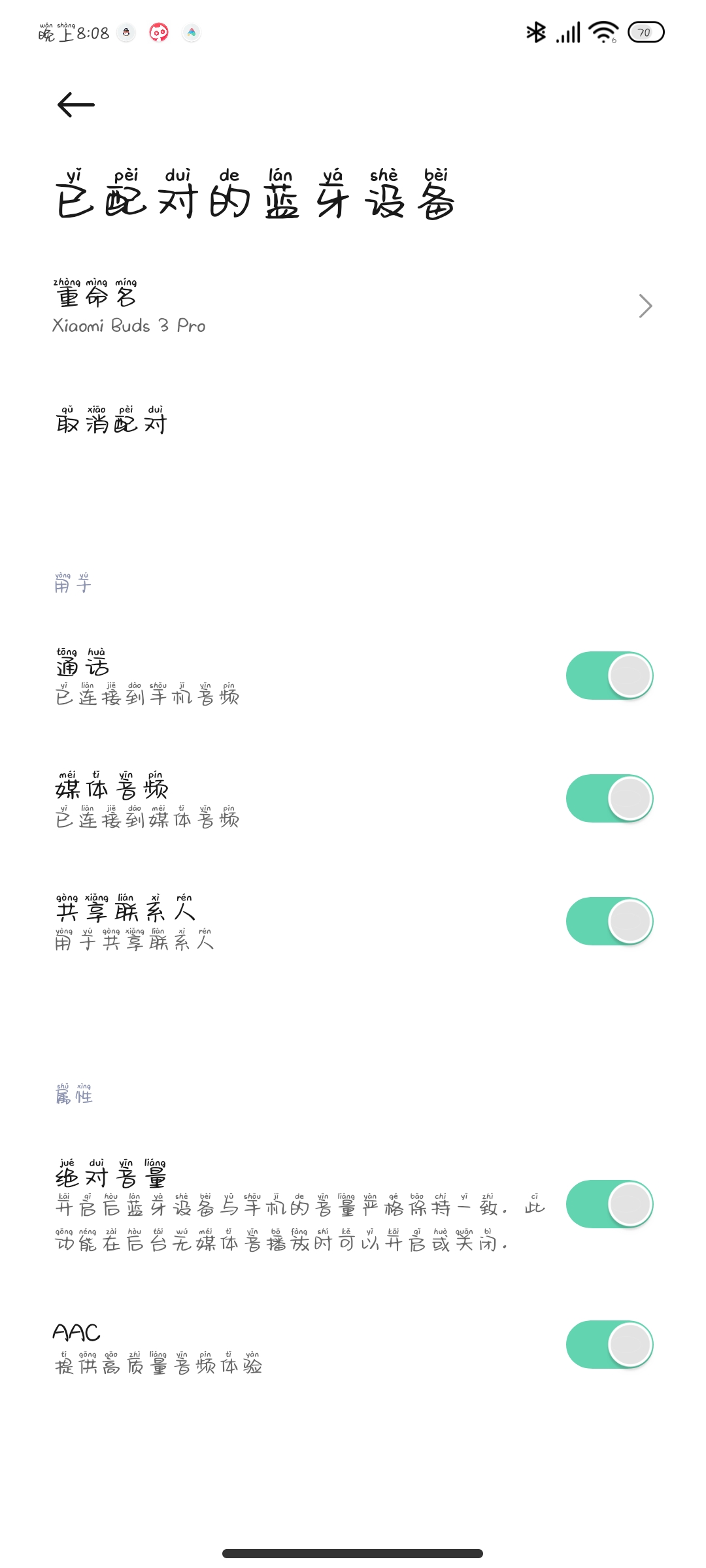Open 重命名 for Xiaomi Buds 3 Pro
The height and width of the screenshot is (1568, 706).
353,306
